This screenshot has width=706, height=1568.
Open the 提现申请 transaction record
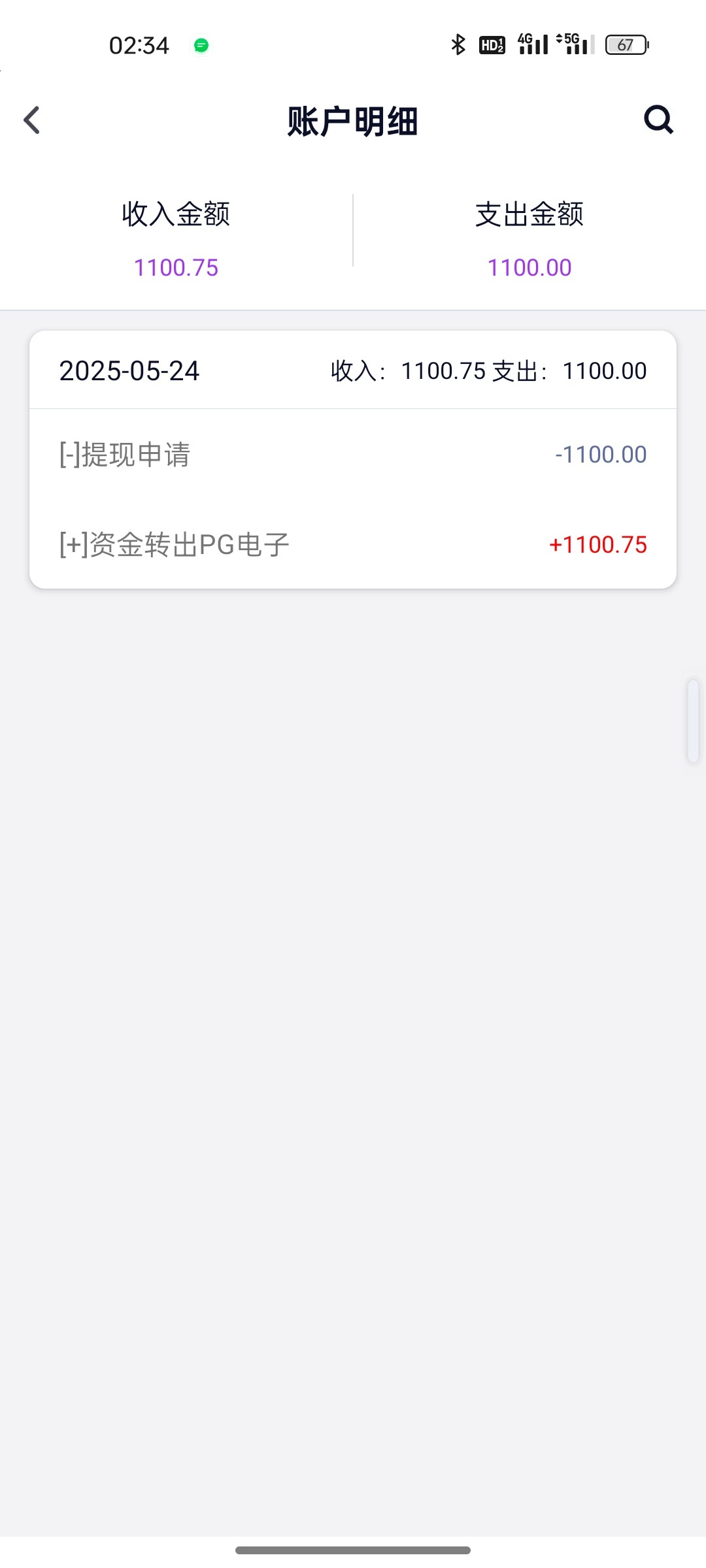tap(353, 455)
